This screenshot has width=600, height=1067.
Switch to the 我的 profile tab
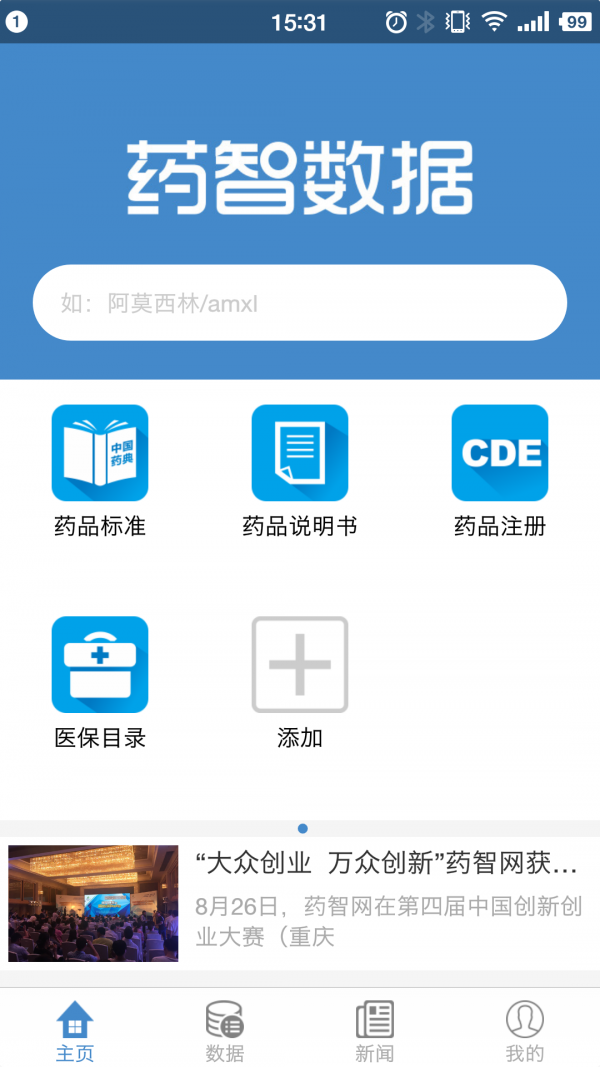tap(525, 1030)
